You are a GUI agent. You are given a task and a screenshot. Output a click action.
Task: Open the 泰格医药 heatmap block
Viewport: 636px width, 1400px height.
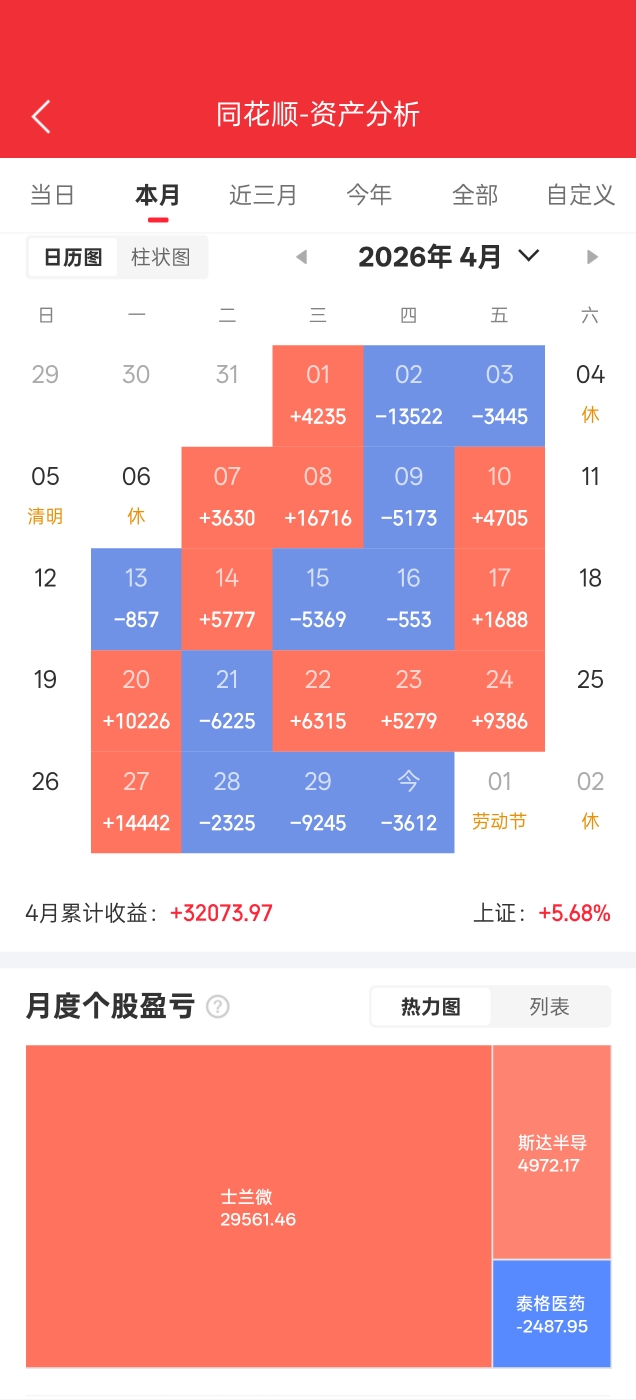click(551, 1313)
